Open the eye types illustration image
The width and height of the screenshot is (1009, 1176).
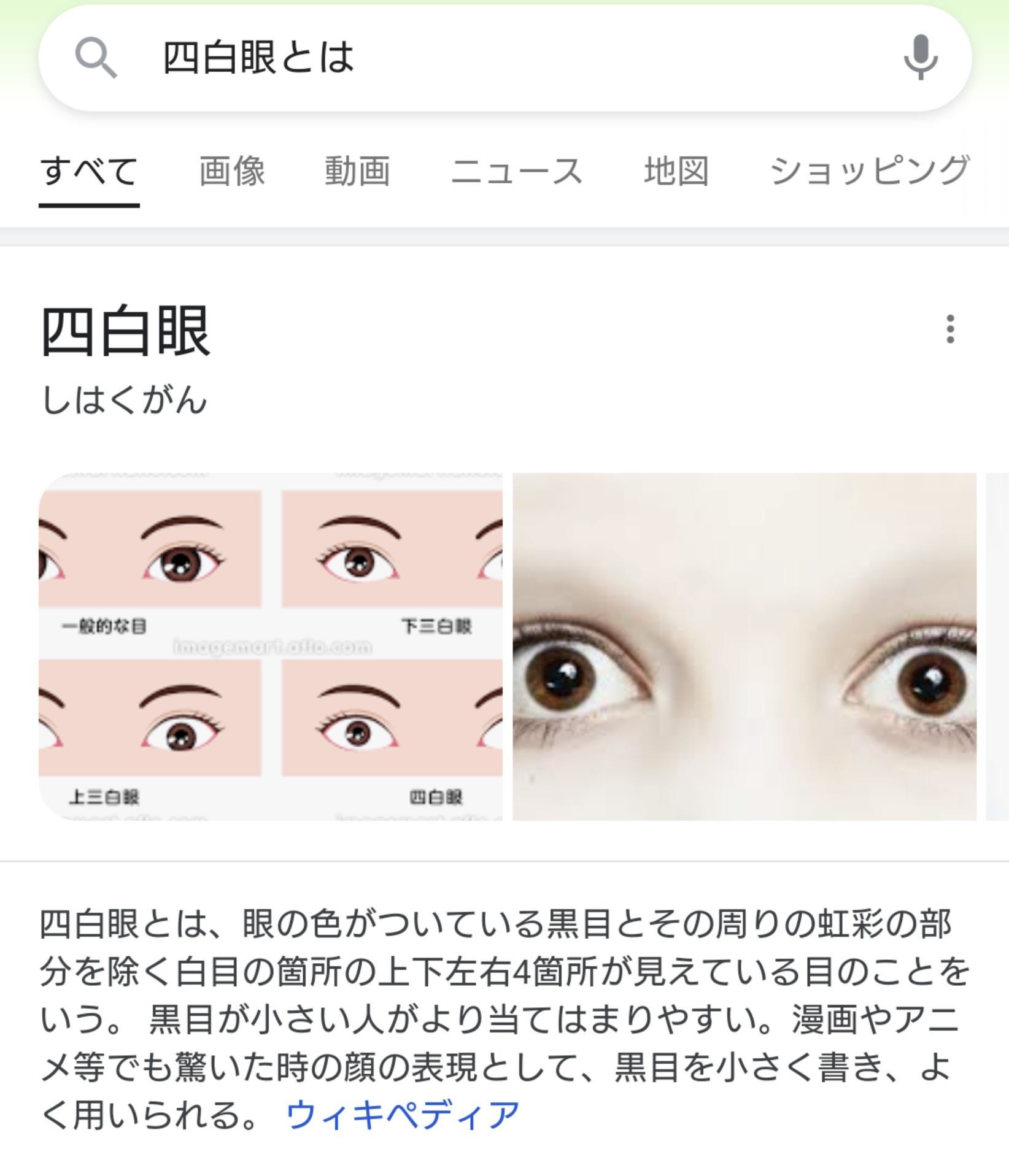coord(270,646)
